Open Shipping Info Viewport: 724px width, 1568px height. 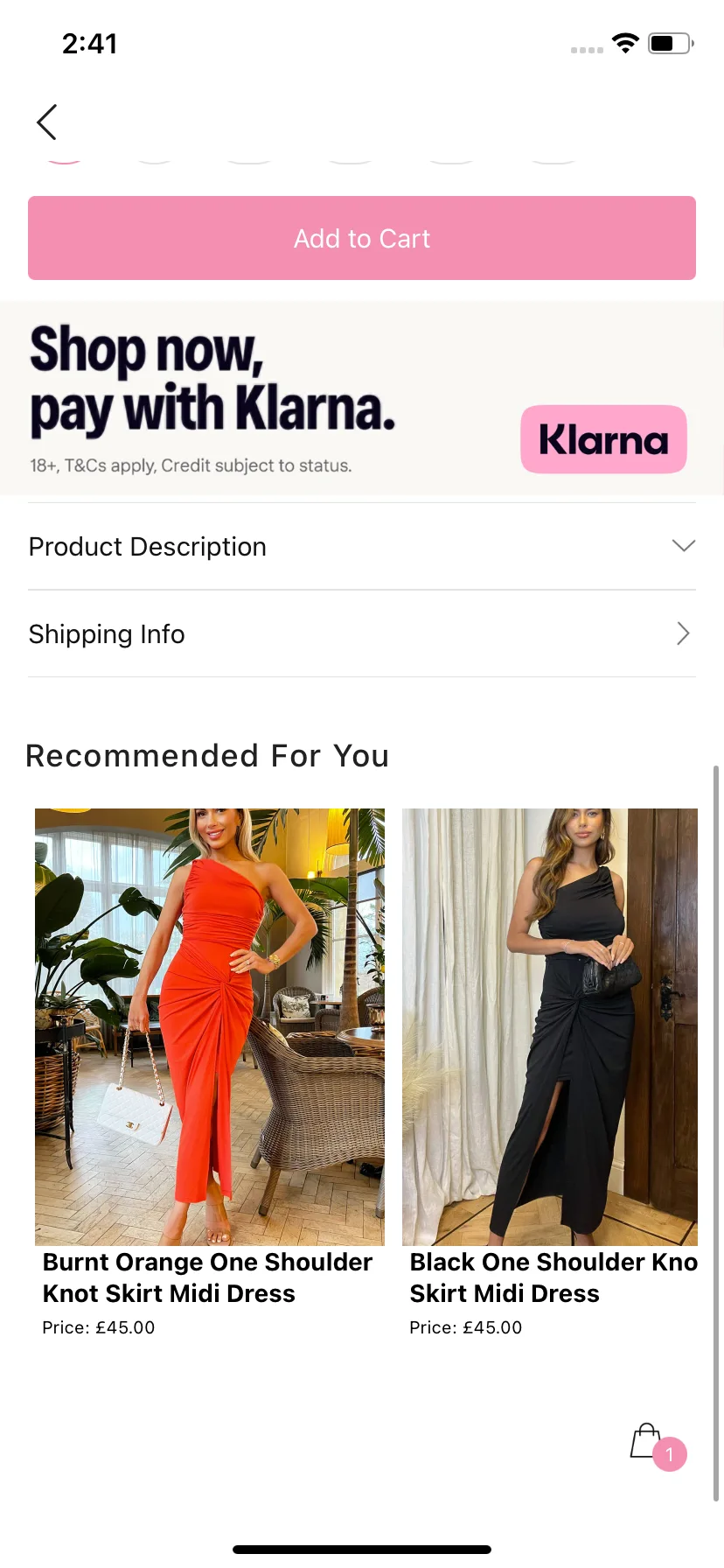point(362,633)
